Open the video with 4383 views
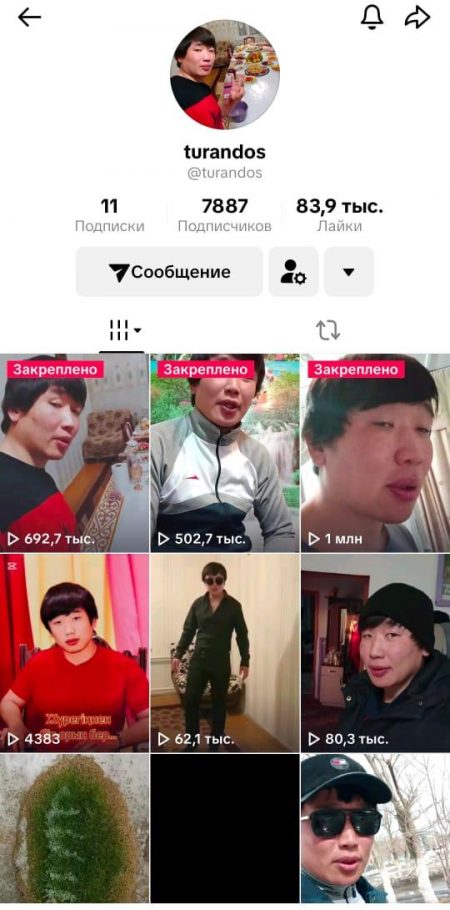This screenshot has height=910, width=450. point(74,653)
